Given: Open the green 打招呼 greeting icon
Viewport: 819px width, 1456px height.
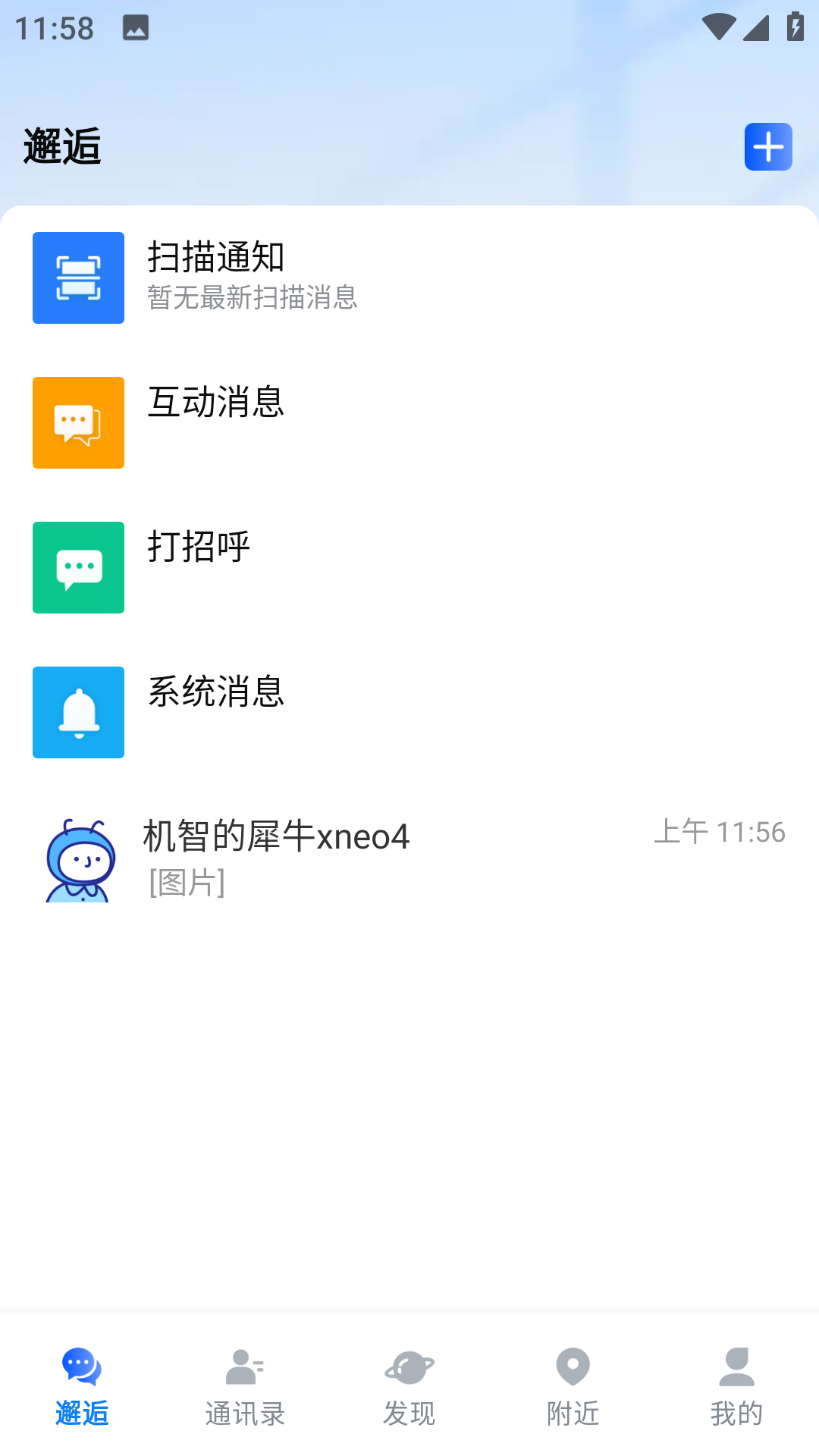Looking at the screenshot, I should point(78,567).
